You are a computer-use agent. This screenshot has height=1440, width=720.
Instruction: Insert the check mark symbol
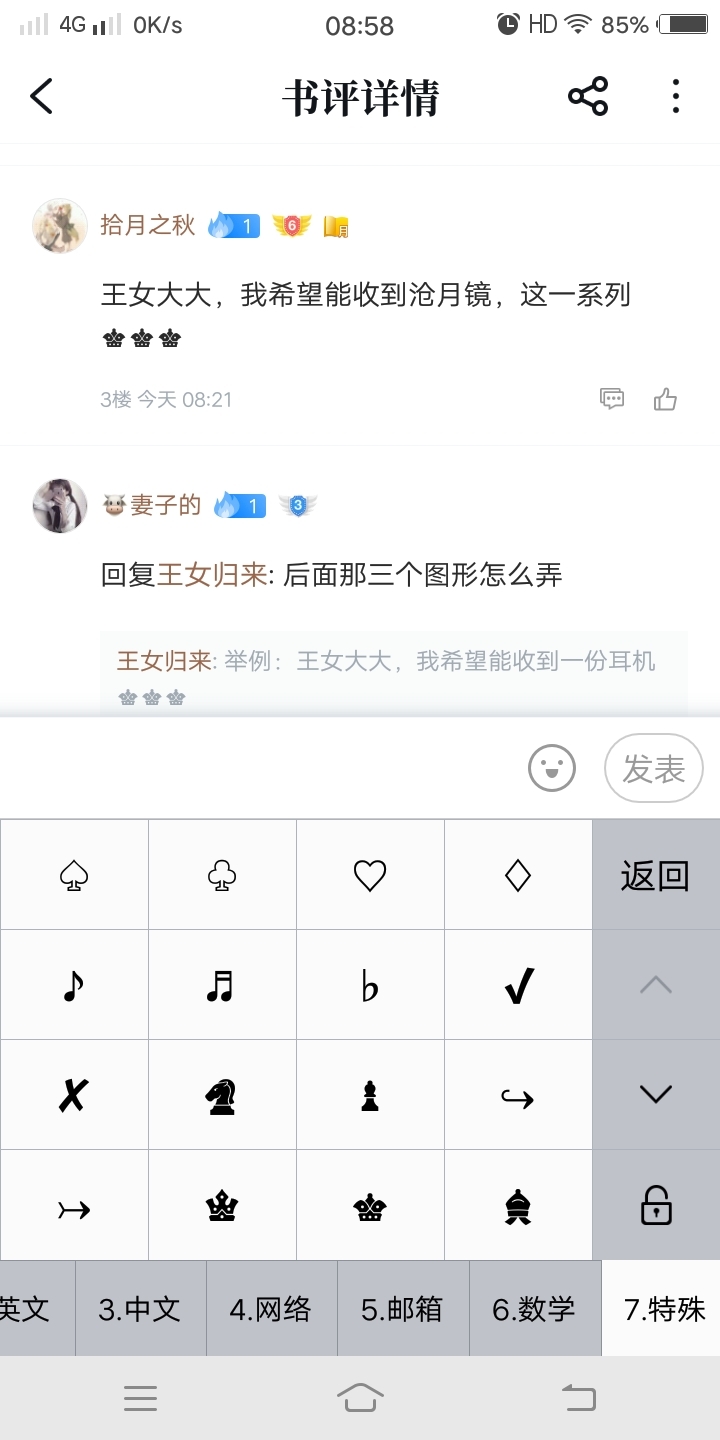click(x=519, y=986)
